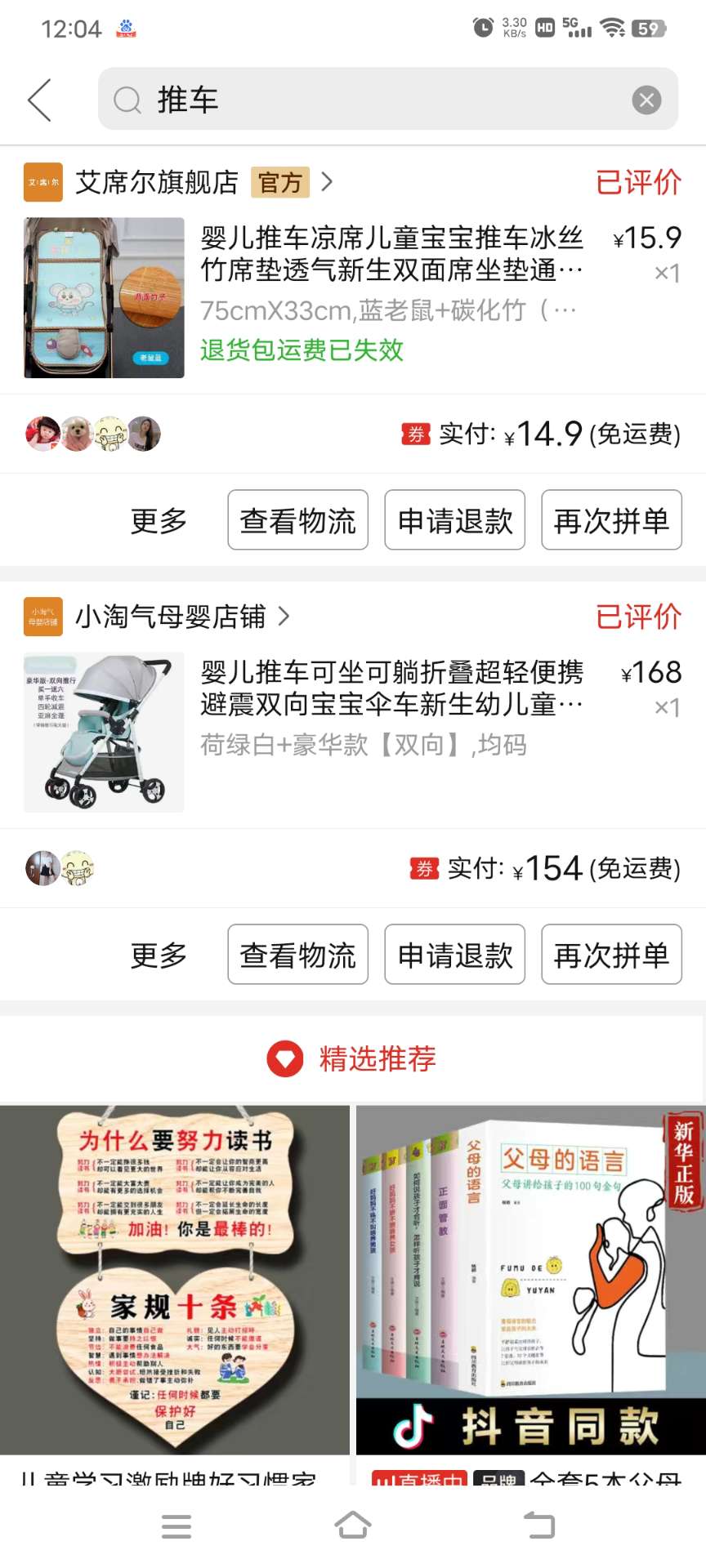Go back using the arrow icon
The height and width of the screenshot is (1568, 706).
click(x=39, y=100)
